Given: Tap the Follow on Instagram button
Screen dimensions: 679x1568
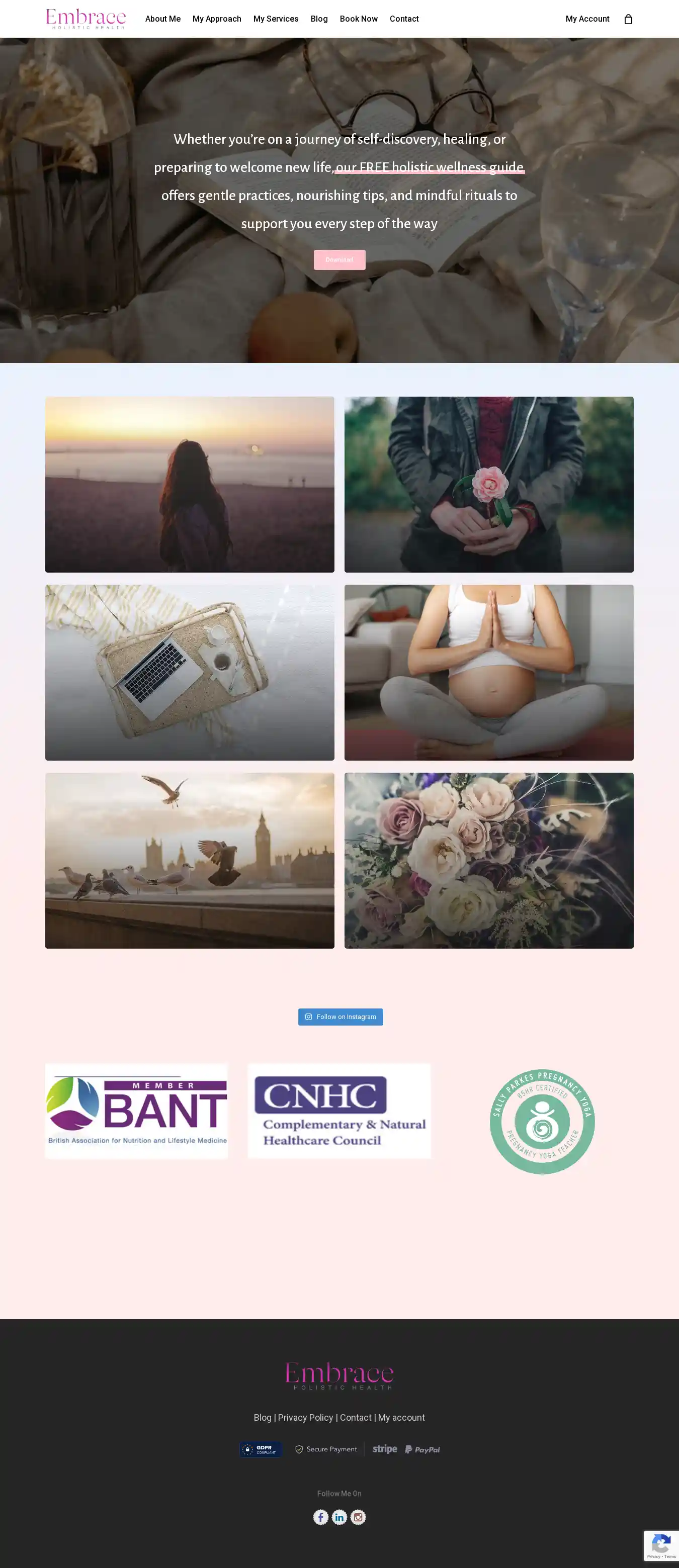Looking at the screenshot, I should pyautogui.click(x=341, y=1017).
